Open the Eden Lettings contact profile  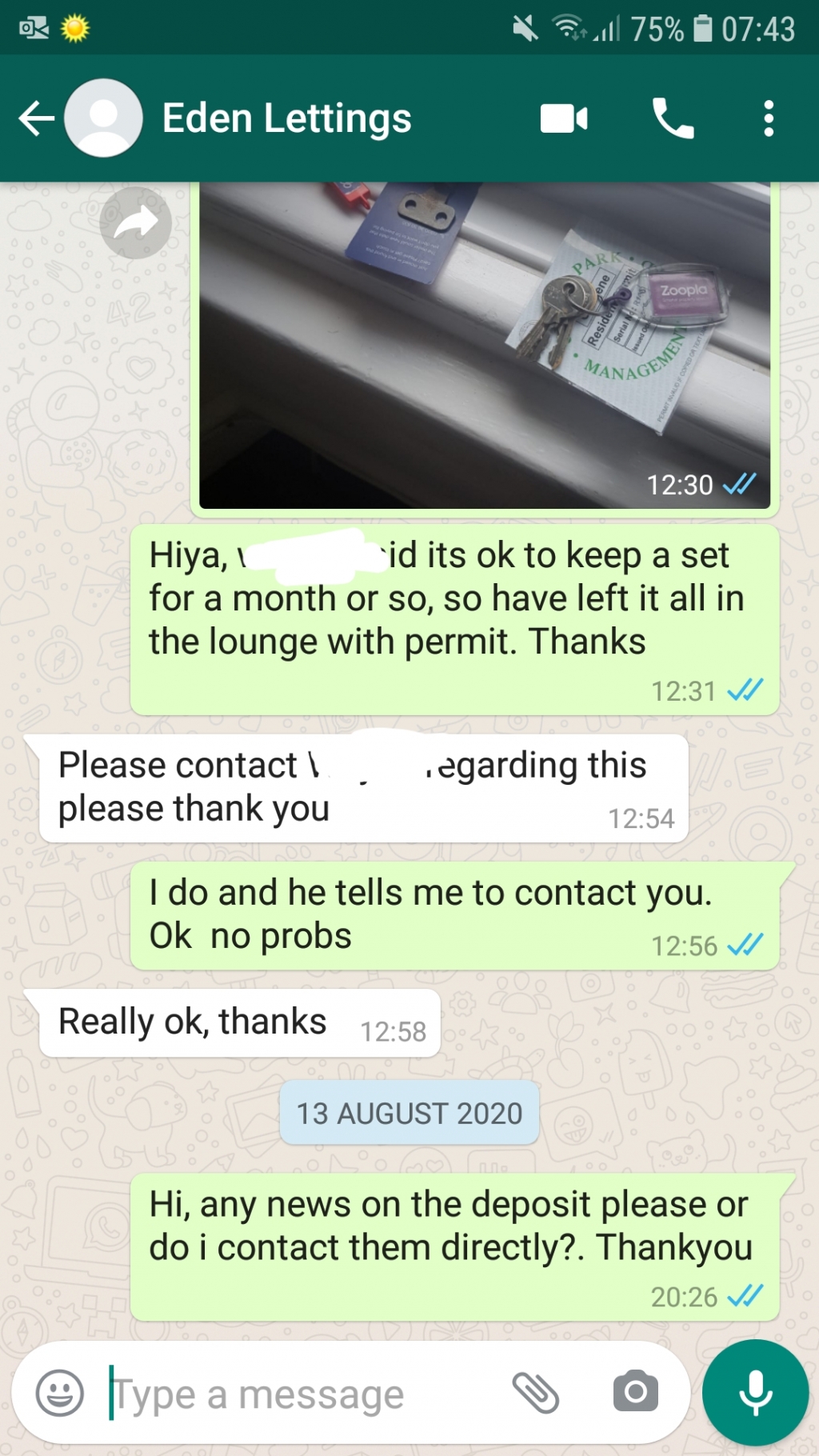(x=286, y=118)
